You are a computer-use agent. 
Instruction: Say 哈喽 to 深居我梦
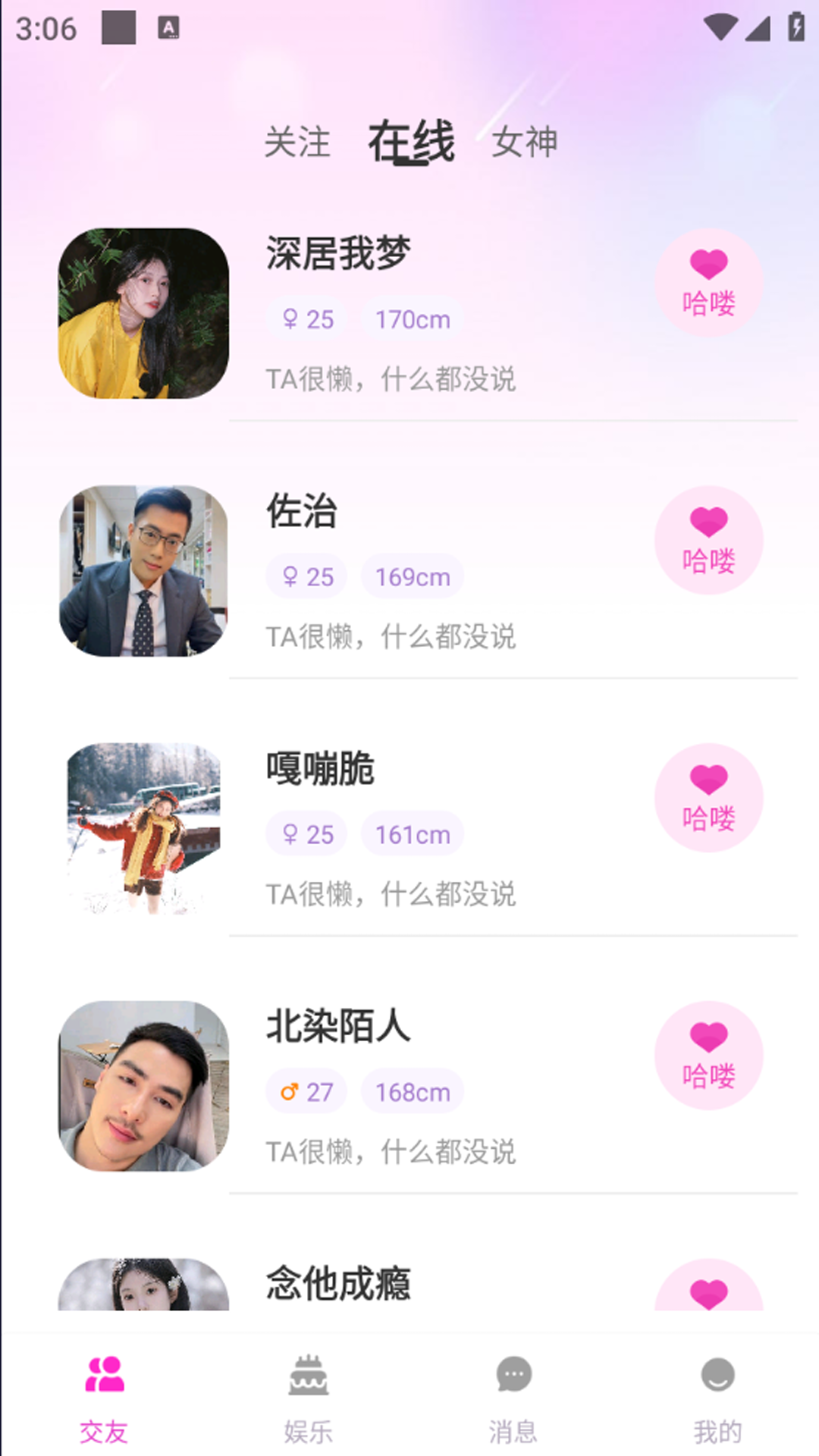[x=709, y=283]
